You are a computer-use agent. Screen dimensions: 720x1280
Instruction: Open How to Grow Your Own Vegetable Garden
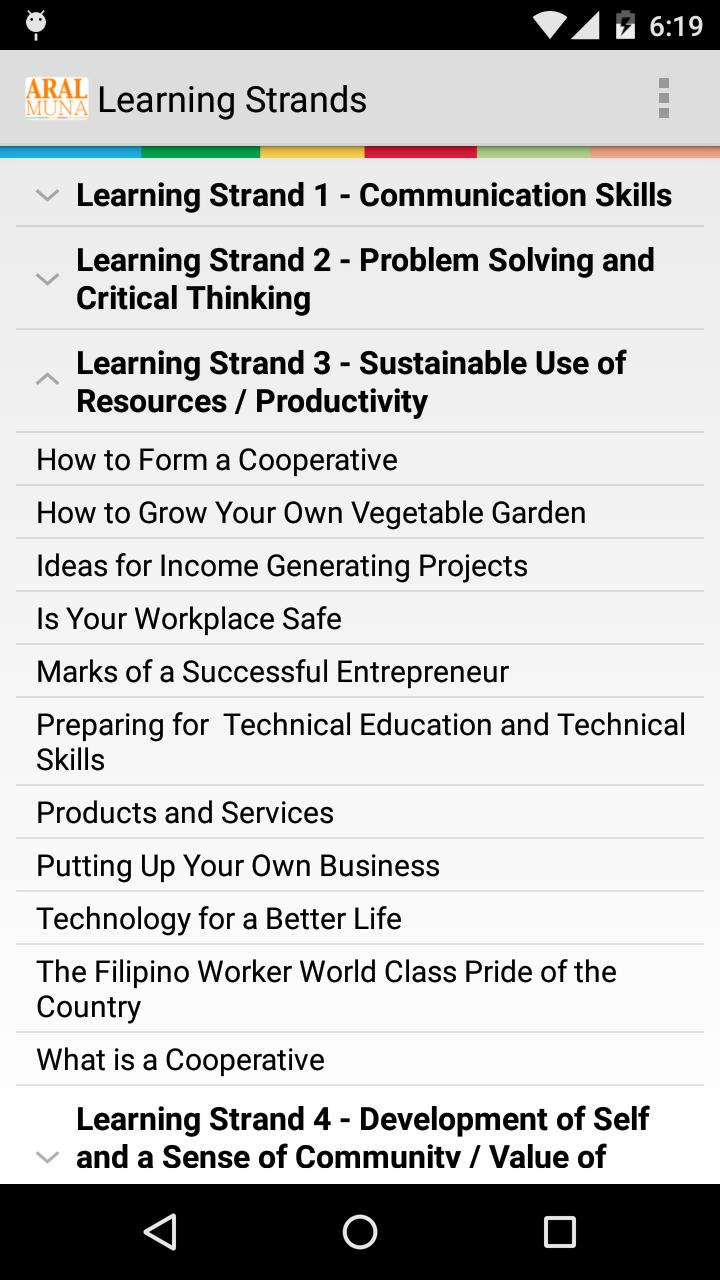[x=311, y=512]
